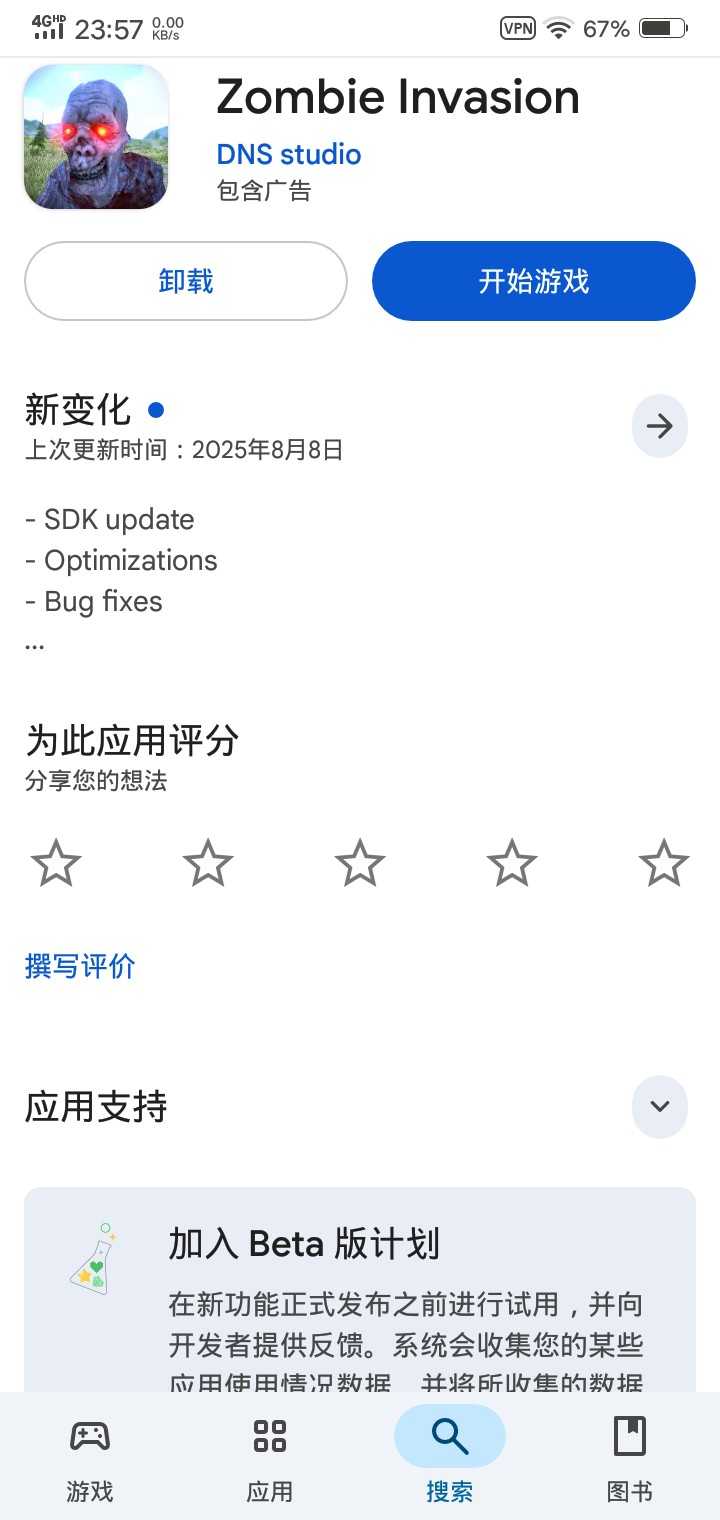Tap the 卸载 uninstall button
Viewport: 720px width, 1520px height.
pyautogui.click(x=186, y=281)
